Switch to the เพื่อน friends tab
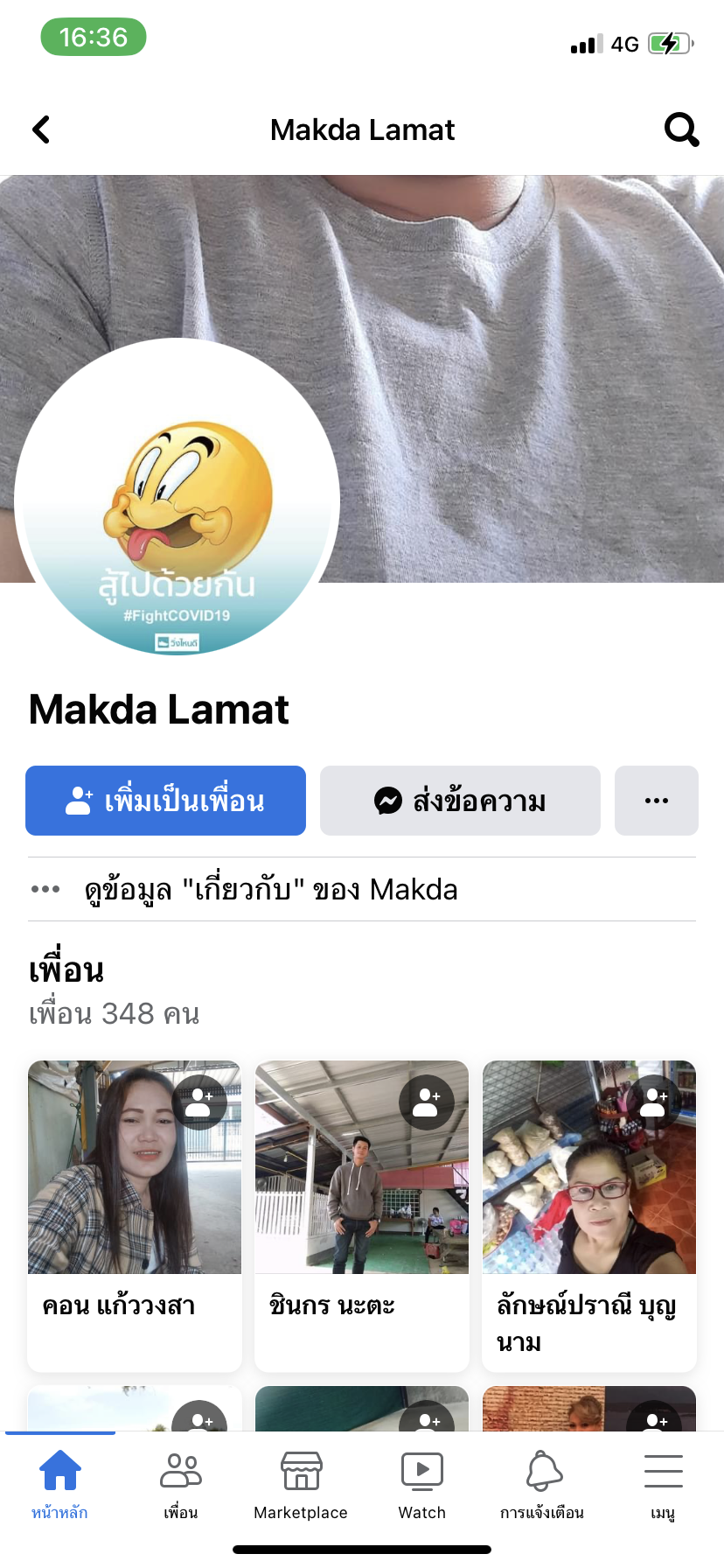 pos(181,1484)
